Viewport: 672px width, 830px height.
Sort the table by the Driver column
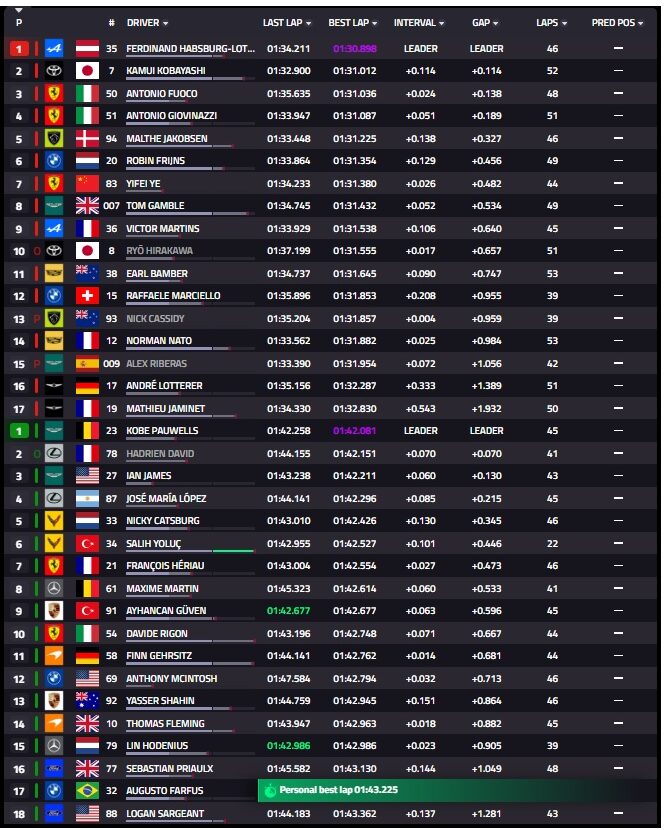tap(147, 22)
